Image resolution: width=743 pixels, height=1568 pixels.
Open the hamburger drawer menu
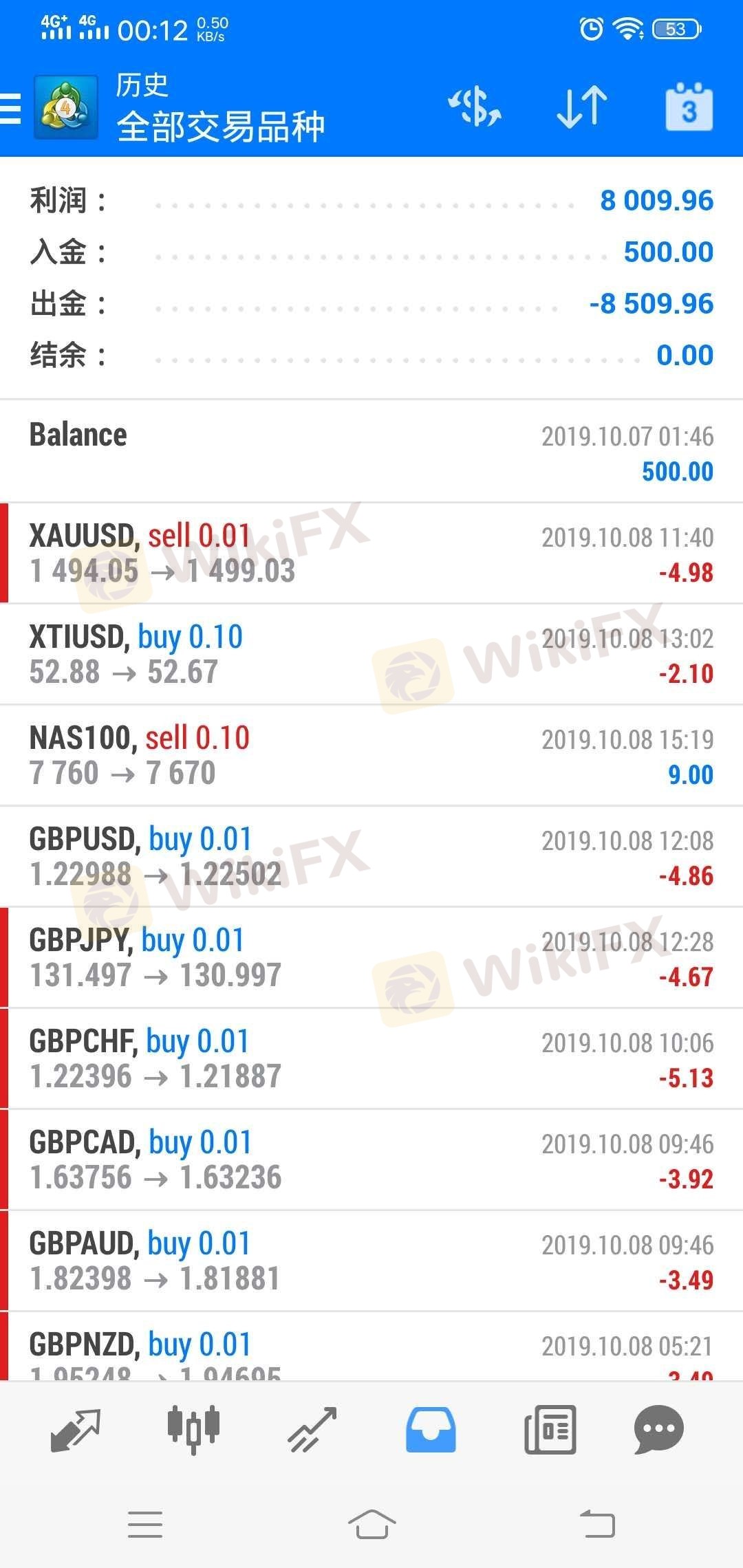pyautogui.click(x=12, y=109)
